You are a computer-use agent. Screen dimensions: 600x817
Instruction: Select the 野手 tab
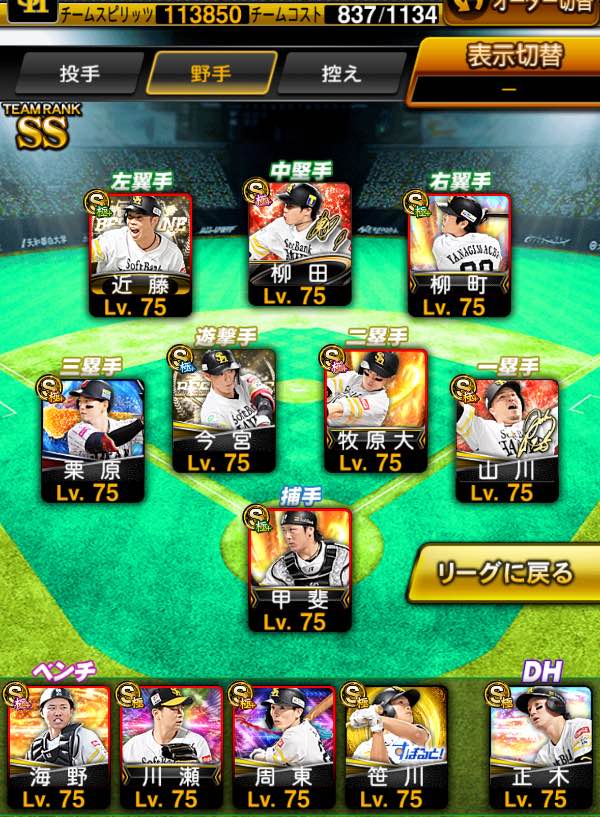210,73
